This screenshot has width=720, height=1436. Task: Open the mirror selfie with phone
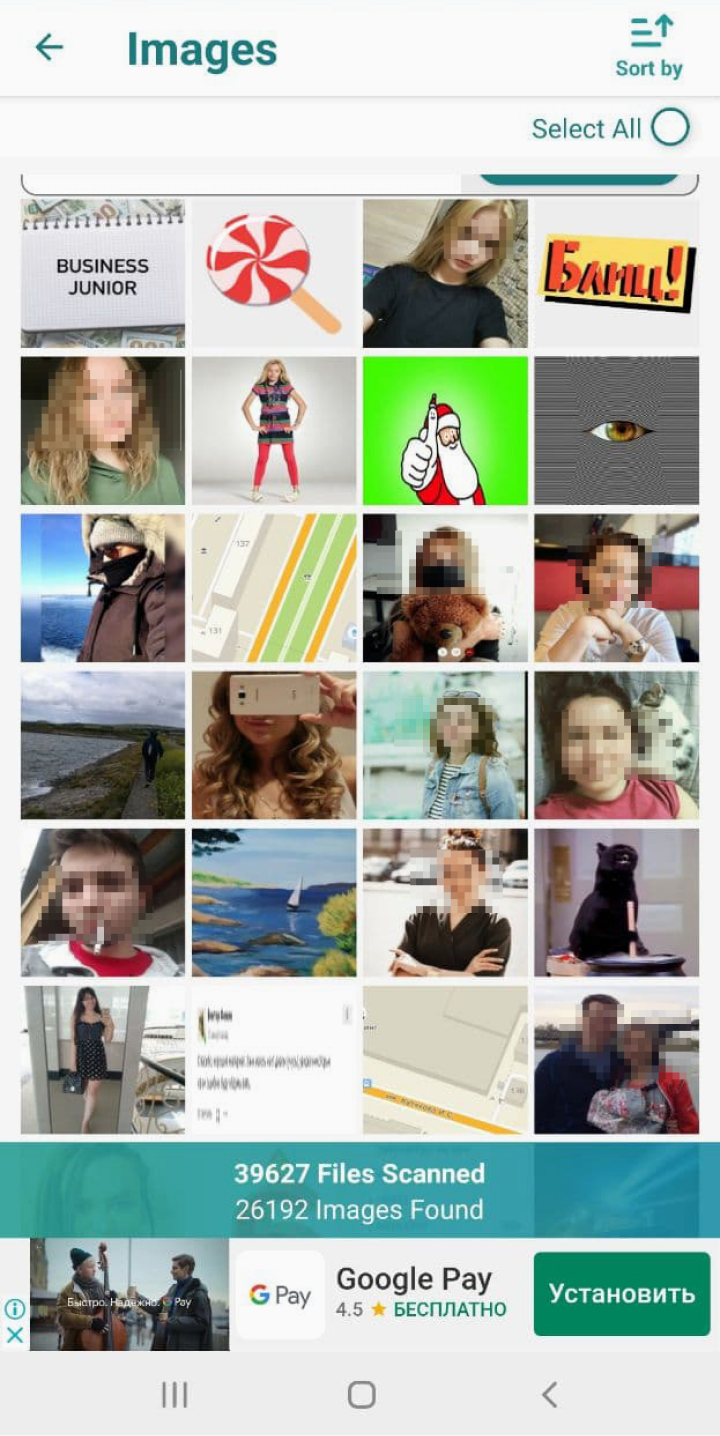(274, 745)
